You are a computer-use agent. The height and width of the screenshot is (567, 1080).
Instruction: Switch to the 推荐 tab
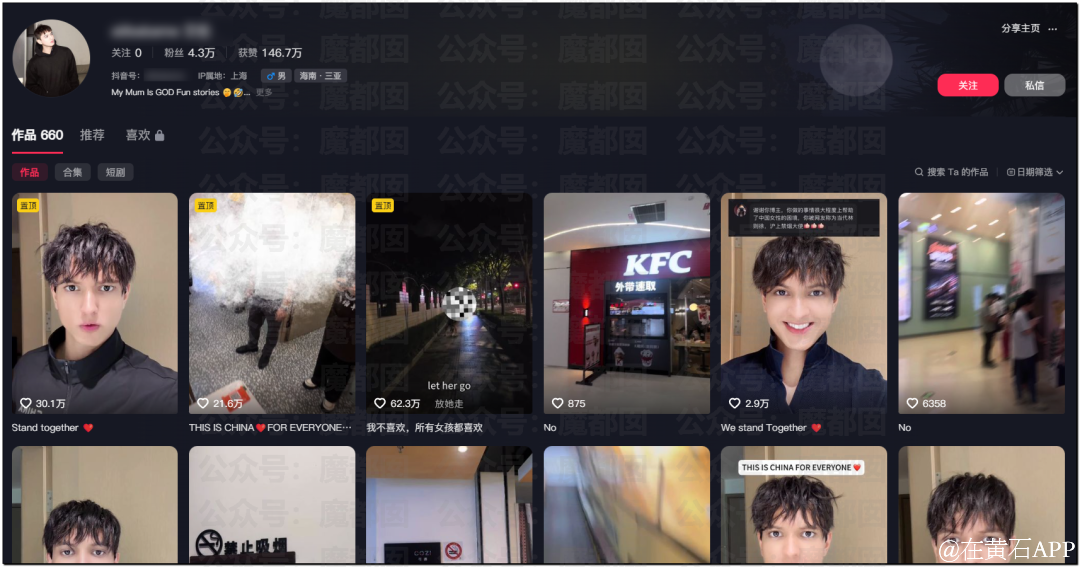(x=92, y=135)
